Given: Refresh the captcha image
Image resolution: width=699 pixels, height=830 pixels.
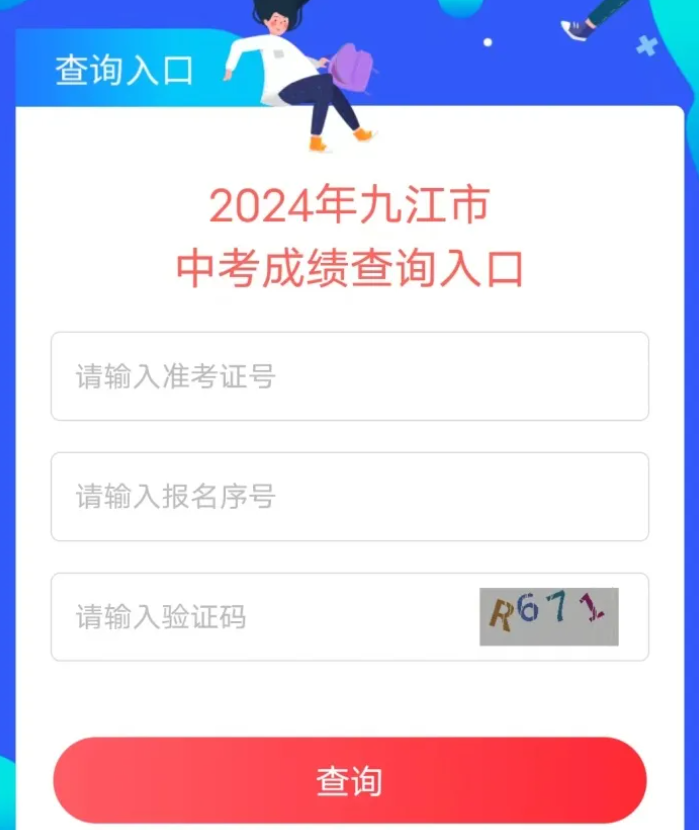Looking at the screenshot, I should click(x=548, y=616).
